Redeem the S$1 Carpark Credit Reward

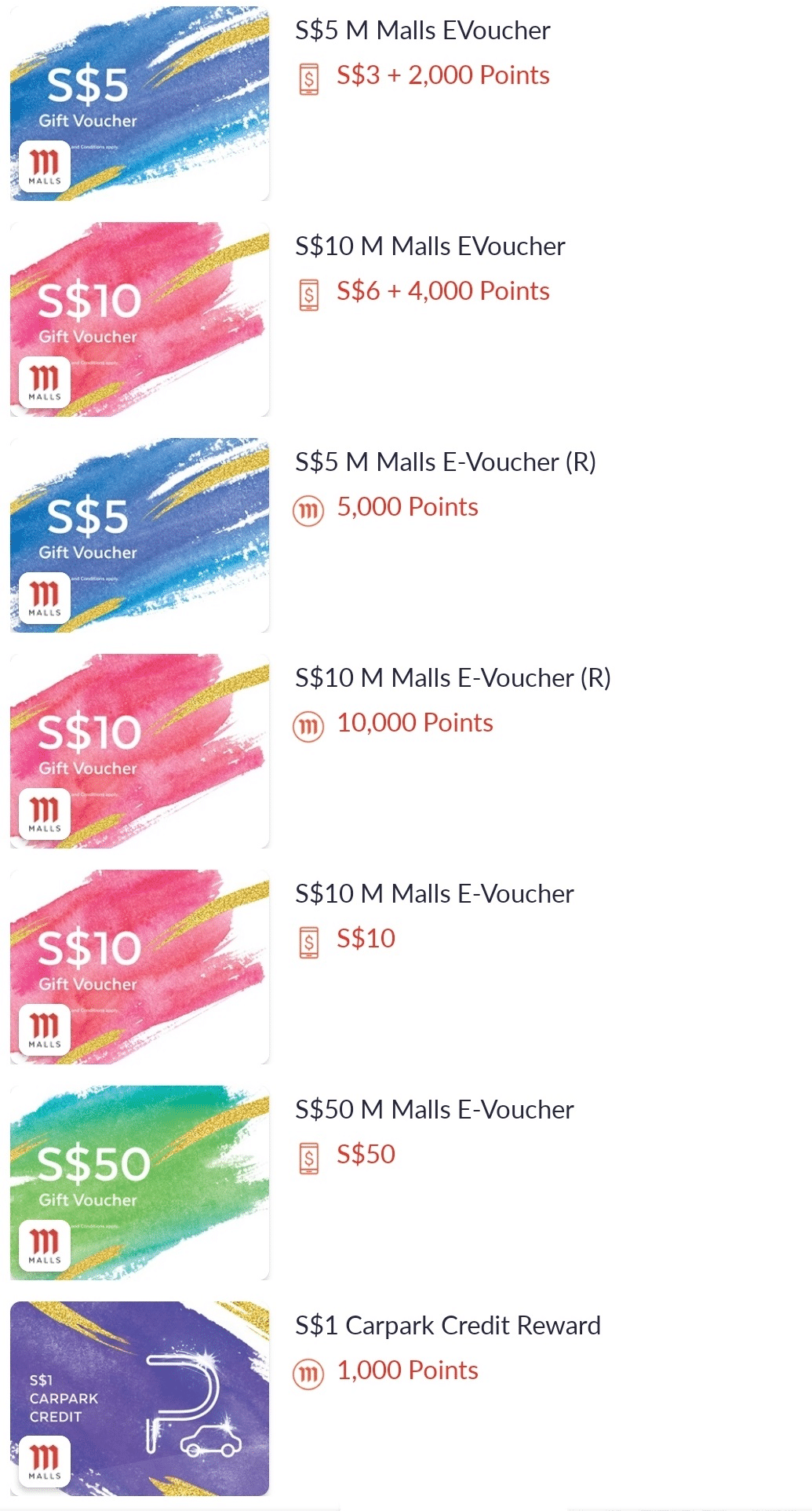[x=406, y=1399]
